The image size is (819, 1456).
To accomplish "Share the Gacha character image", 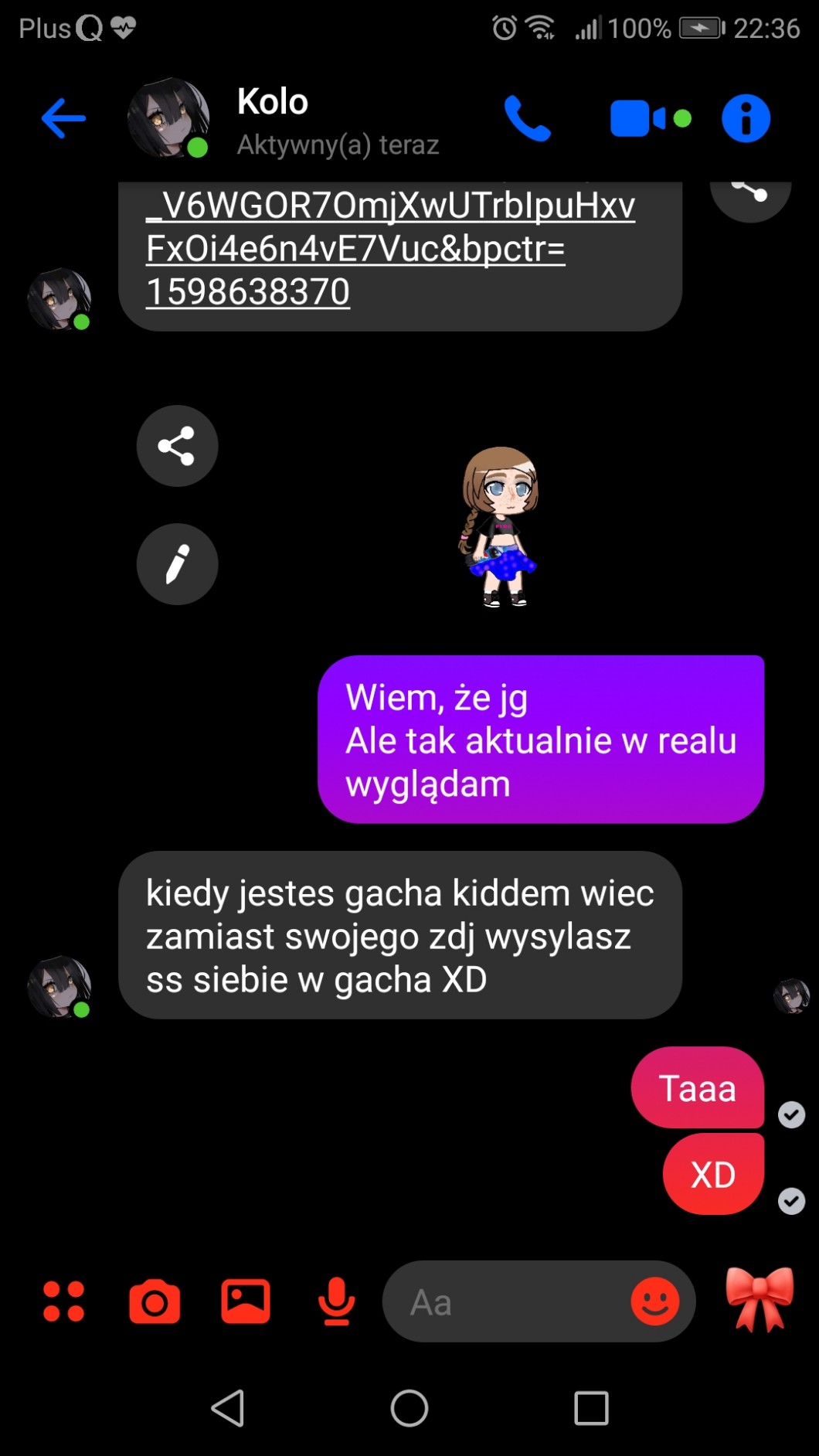I will coord(177,446).
